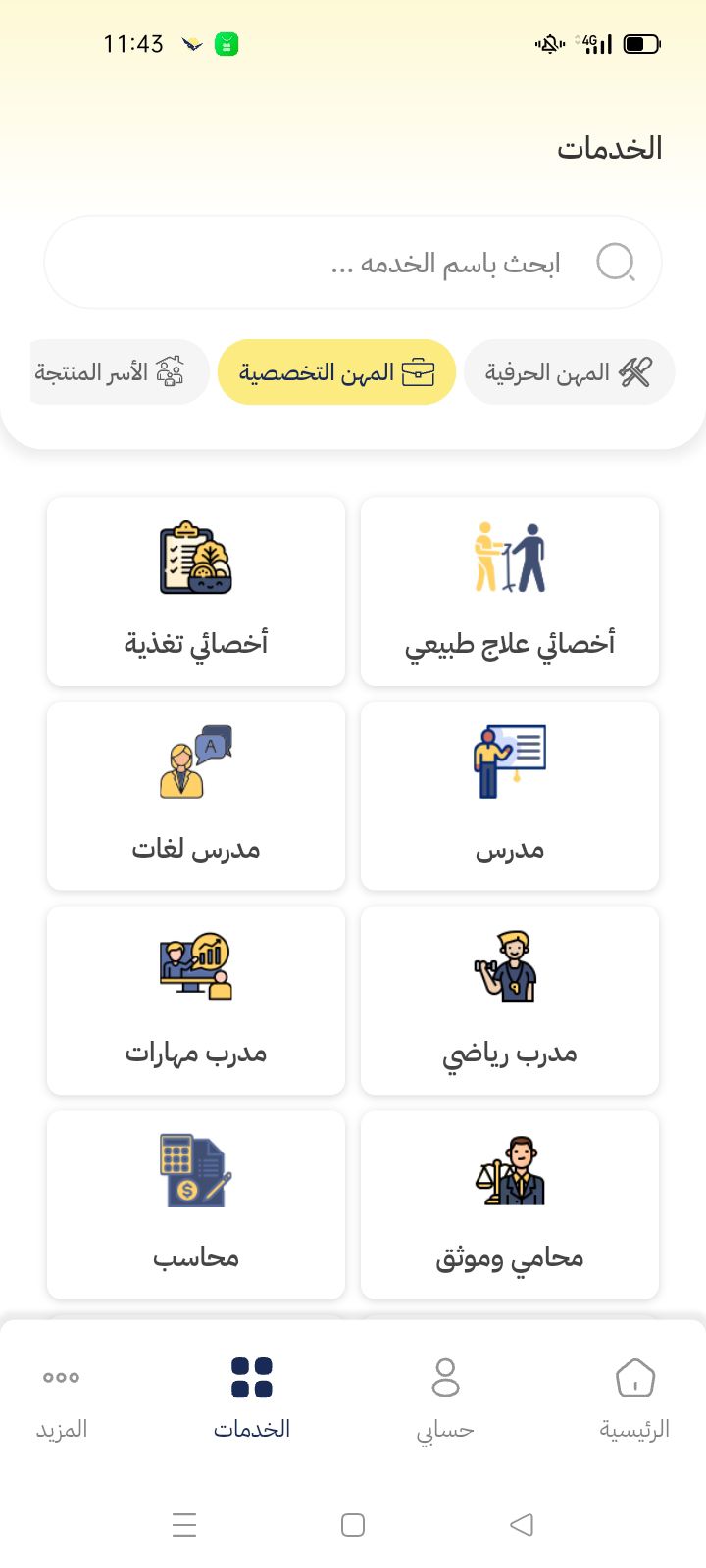706x1568 pixels.
Task: Open the محامي وموثق service card
Action: (509, 1205)
